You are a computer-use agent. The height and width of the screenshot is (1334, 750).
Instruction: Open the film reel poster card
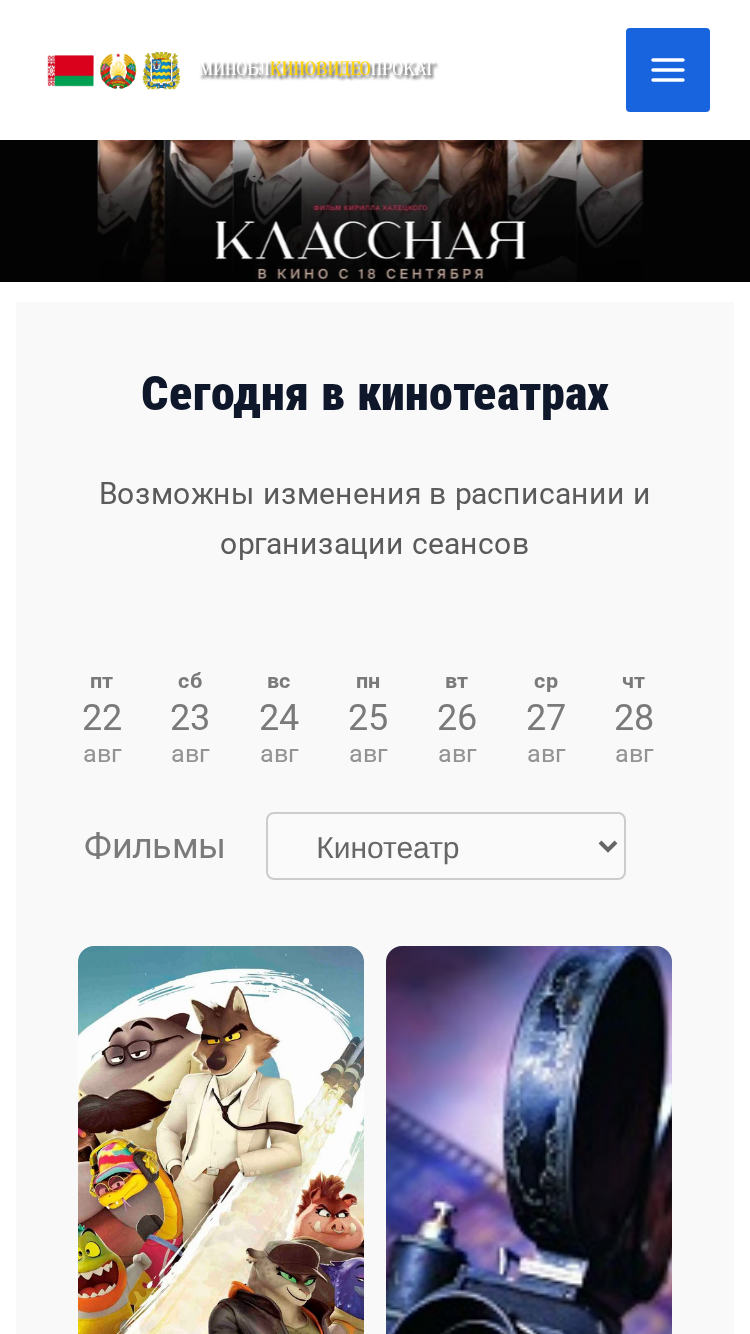pos(529,1140)
